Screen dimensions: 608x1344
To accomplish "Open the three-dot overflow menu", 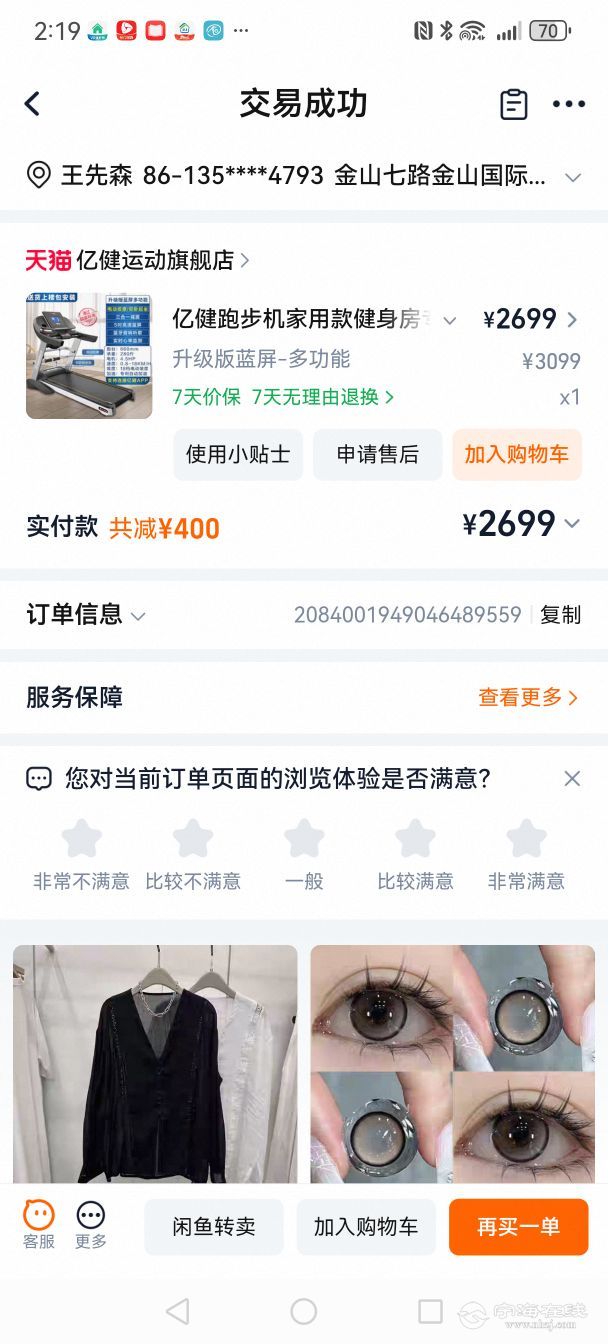I will click(568, 104).
